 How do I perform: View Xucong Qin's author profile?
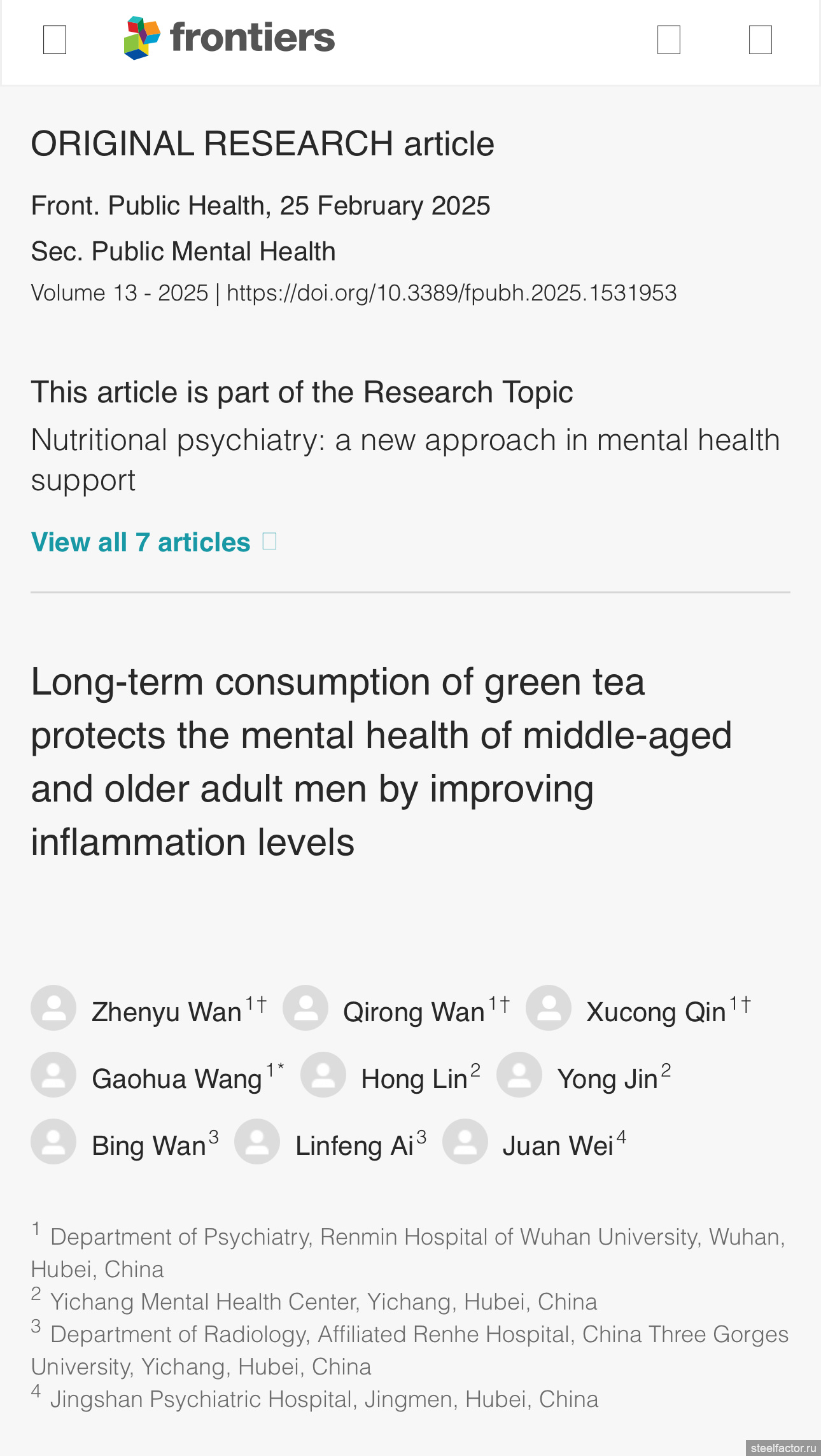pos(638,1009)
